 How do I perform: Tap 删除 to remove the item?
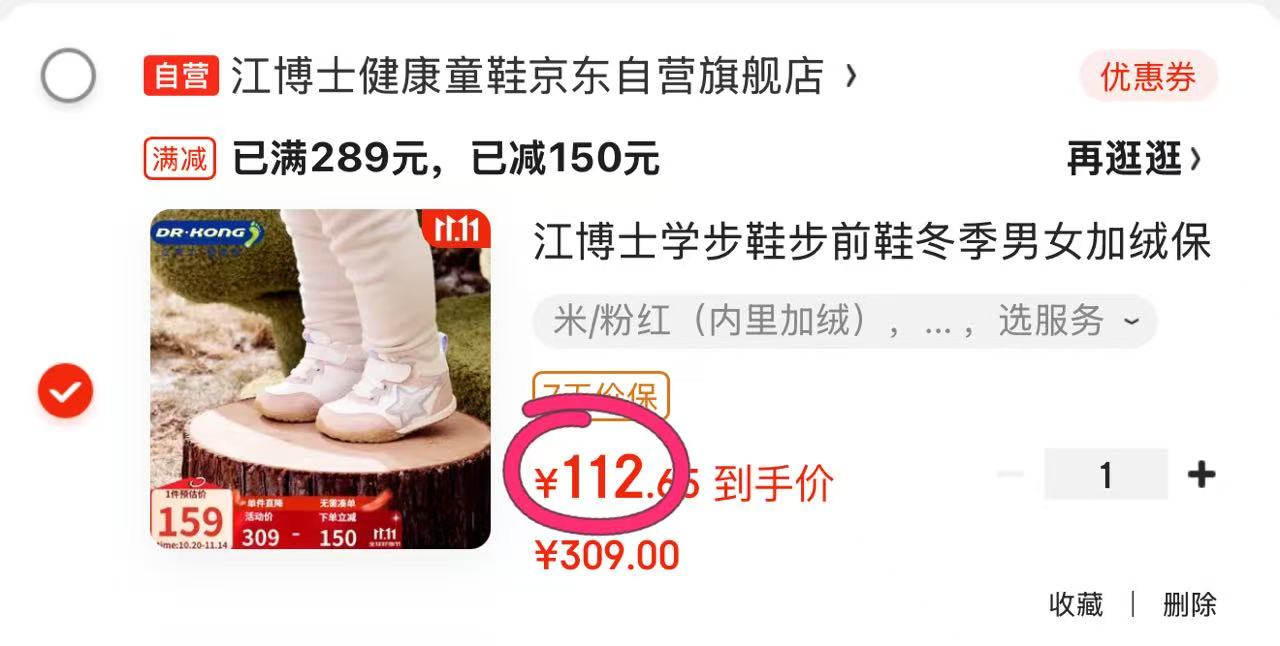pos(1189,604)
